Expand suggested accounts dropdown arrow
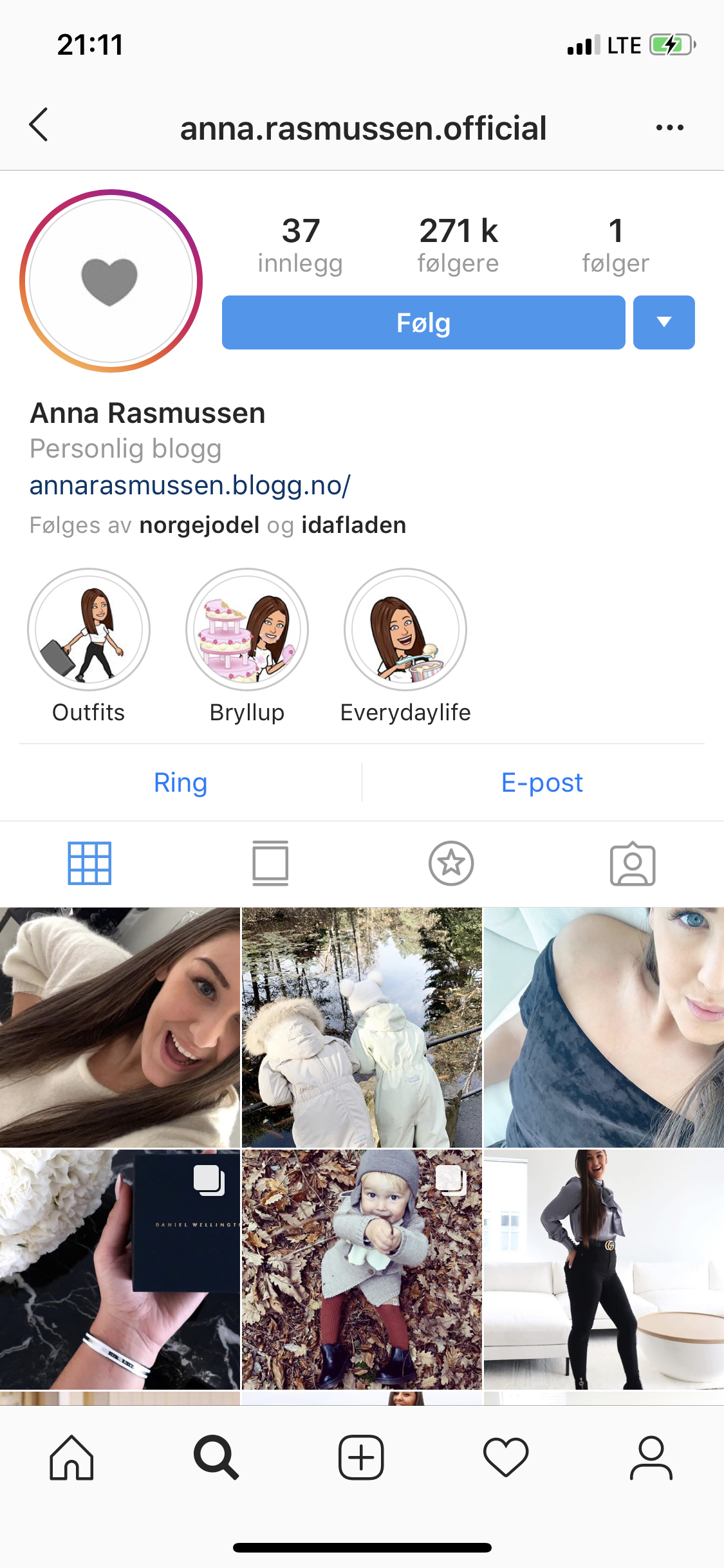Image resolution: width=724 pixels, height=1568 pixels. tap(664, 322)
